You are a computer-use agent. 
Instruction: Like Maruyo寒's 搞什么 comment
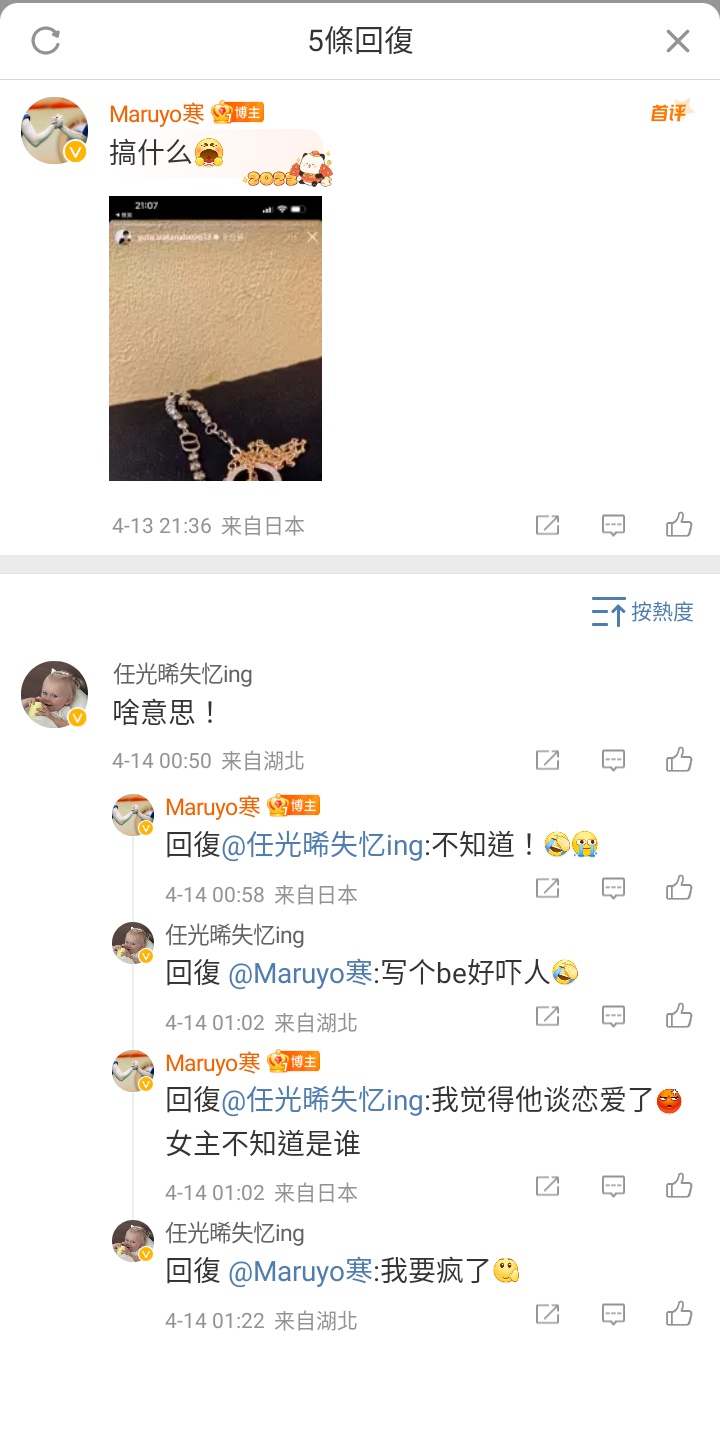pyautogui.click(x=679, y=525)
